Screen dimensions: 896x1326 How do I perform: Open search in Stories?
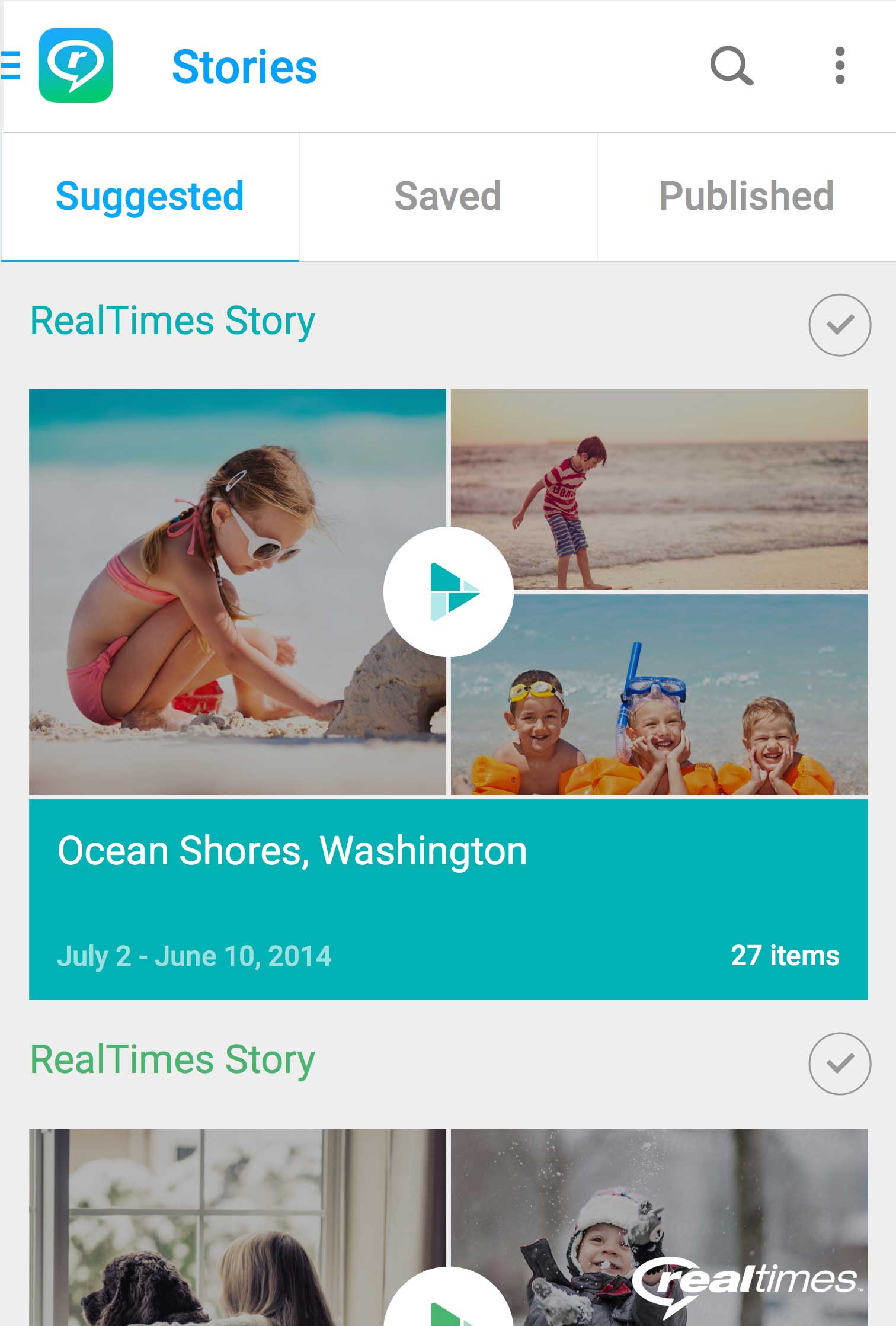click(731, 66)
